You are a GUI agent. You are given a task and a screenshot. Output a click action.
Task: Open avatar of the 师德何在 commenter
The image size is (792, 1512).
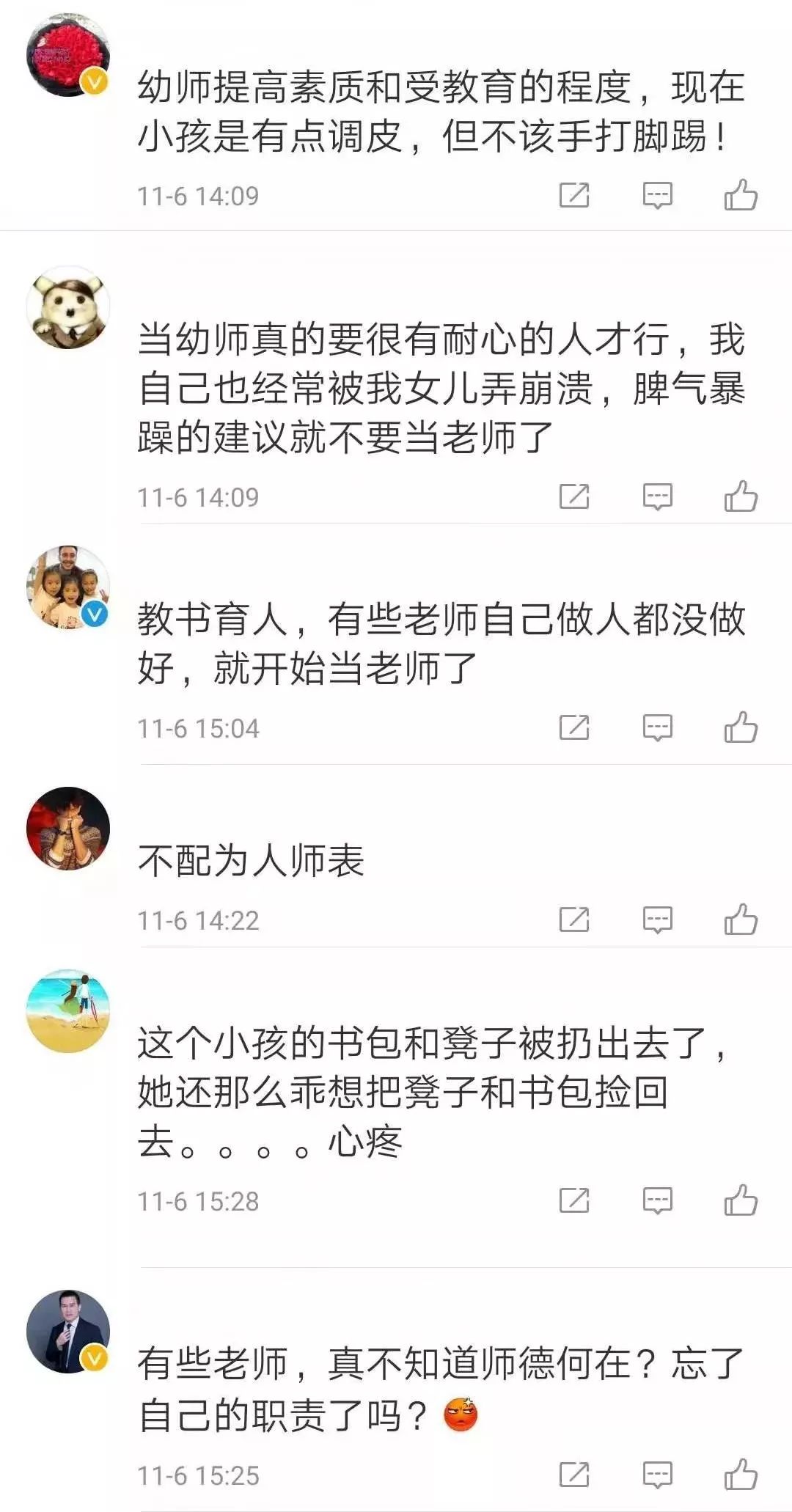tap(68, 1332)
